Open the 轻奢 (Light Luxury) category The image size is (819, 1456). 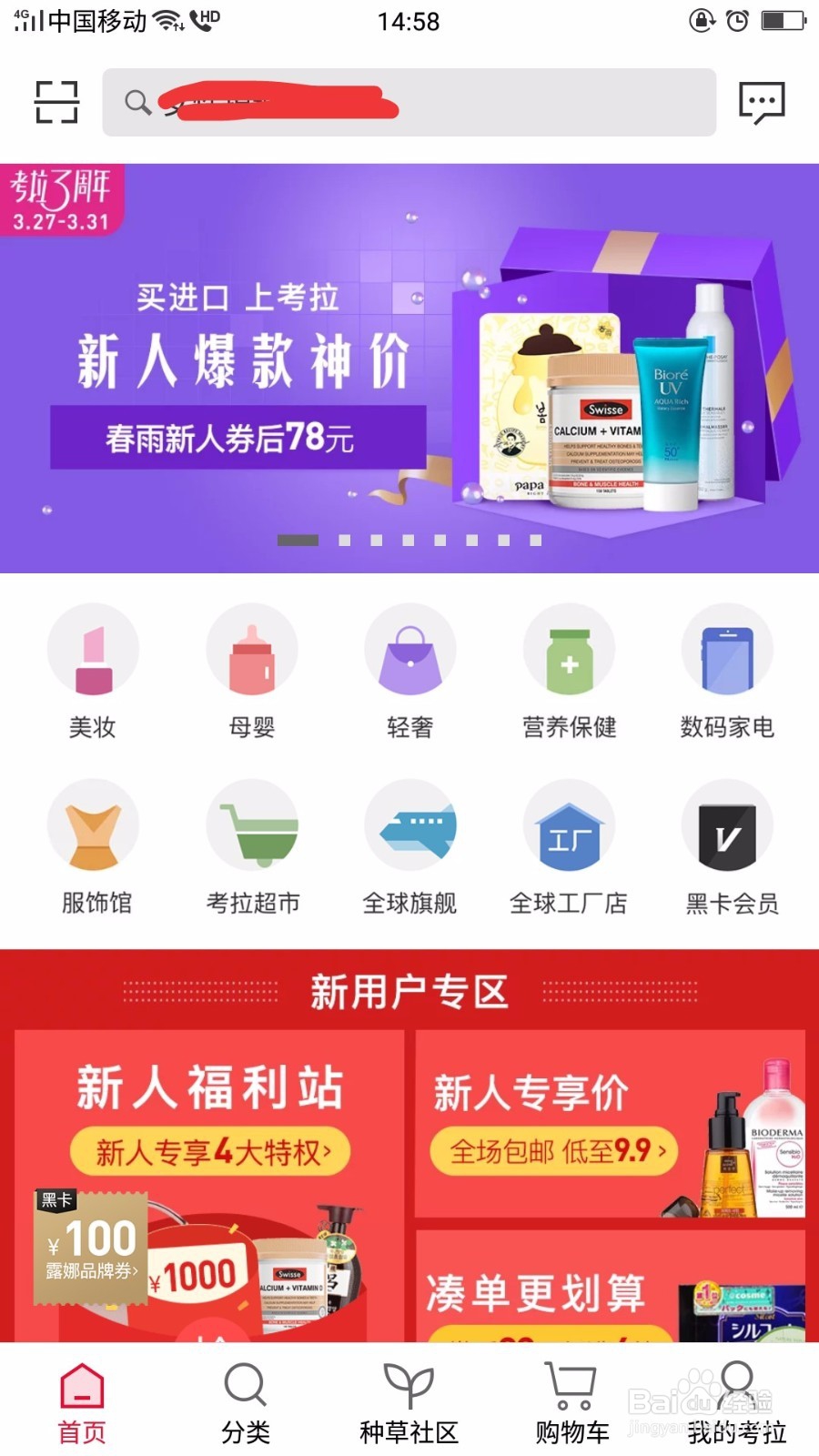[409, 673]
